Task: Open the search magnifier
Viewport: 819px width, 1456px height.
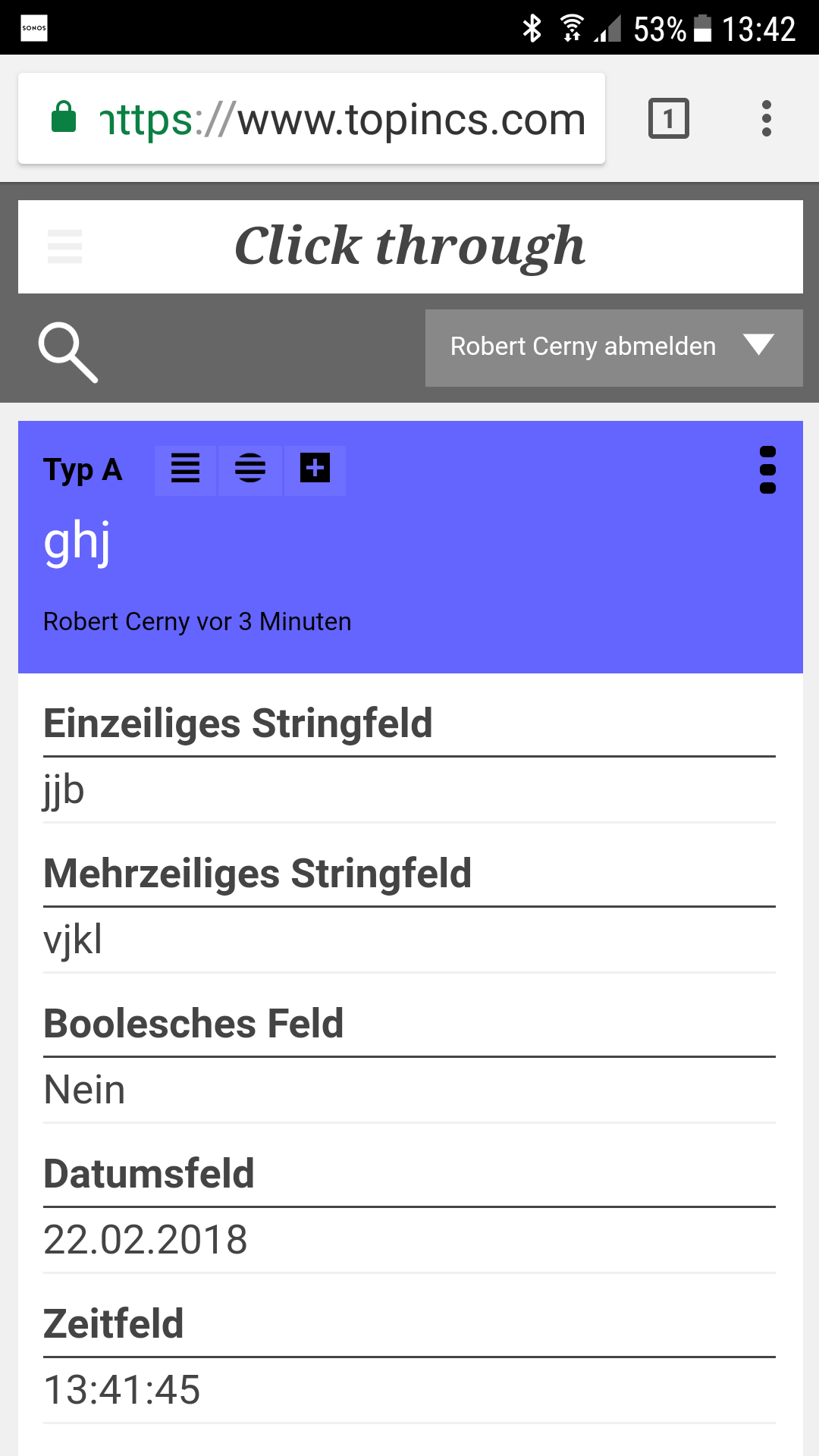Action: [x=68, y=352]
